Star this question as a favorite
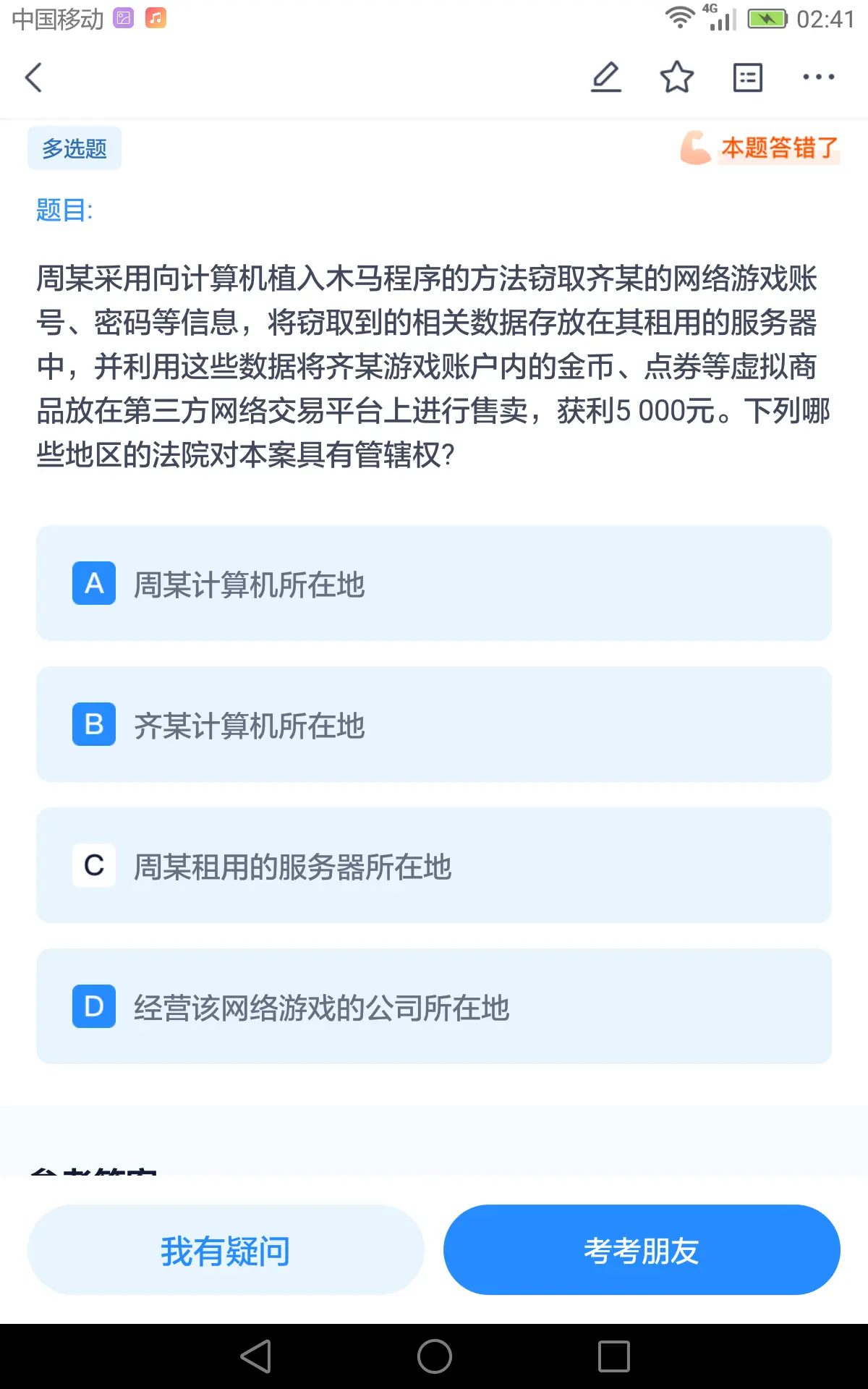Screen dimensions: 868x1389 676,77
